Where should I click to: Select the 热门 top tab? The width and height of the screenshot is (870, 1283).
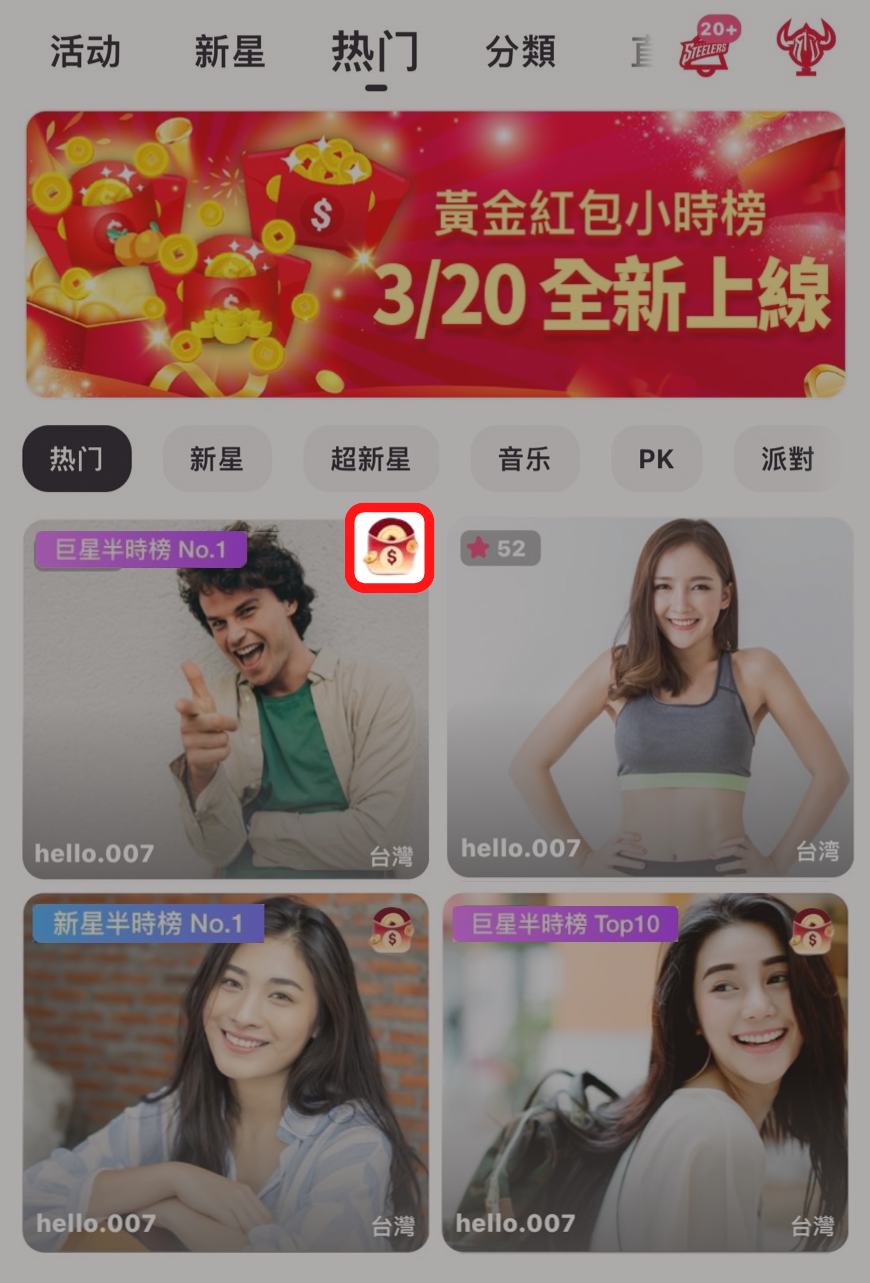tap(375, 52)
